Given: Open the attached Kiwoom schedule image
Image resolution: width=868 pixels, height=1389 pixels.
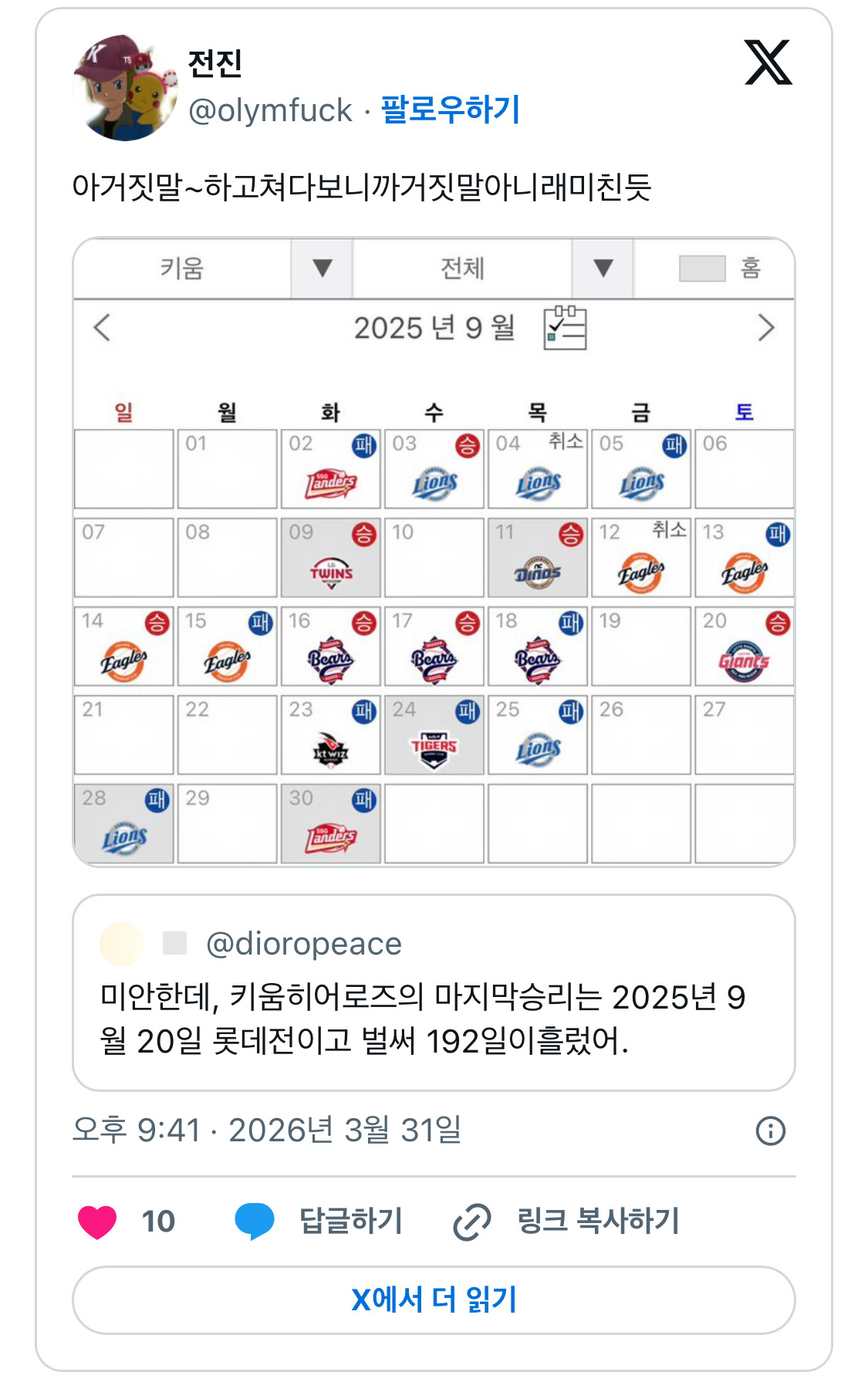Looking at the screenshot, I should [x=434, y=552].
